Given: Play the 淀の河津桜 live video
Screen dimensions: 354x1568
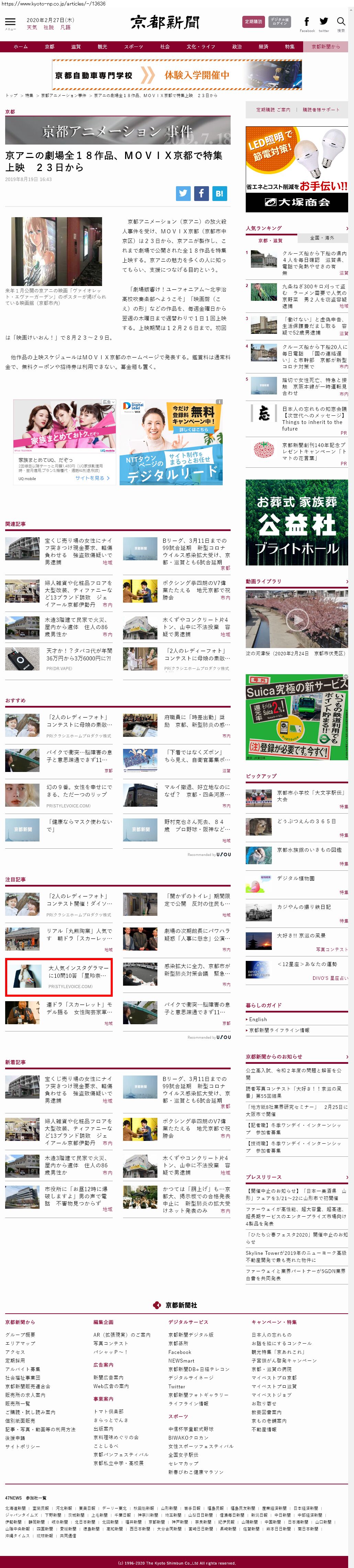Looking at the screenshot, I should 297,620.
